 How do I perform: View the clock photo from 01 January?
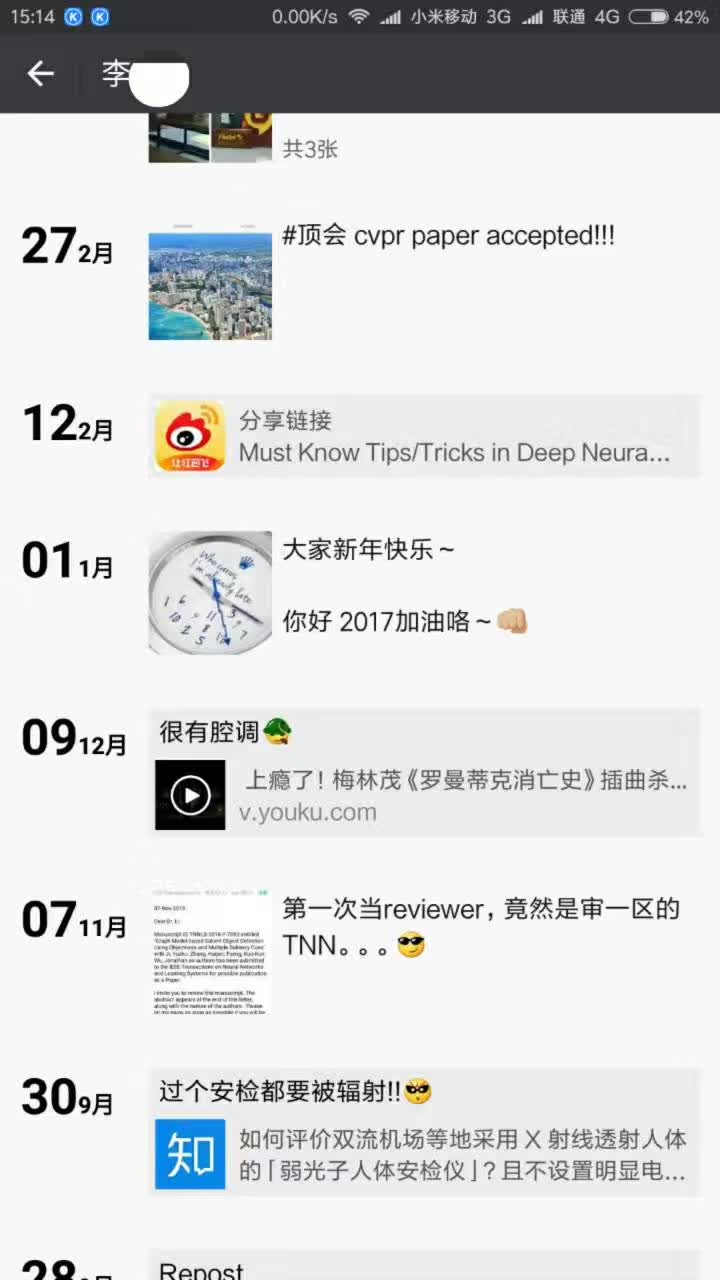point(210,592)
